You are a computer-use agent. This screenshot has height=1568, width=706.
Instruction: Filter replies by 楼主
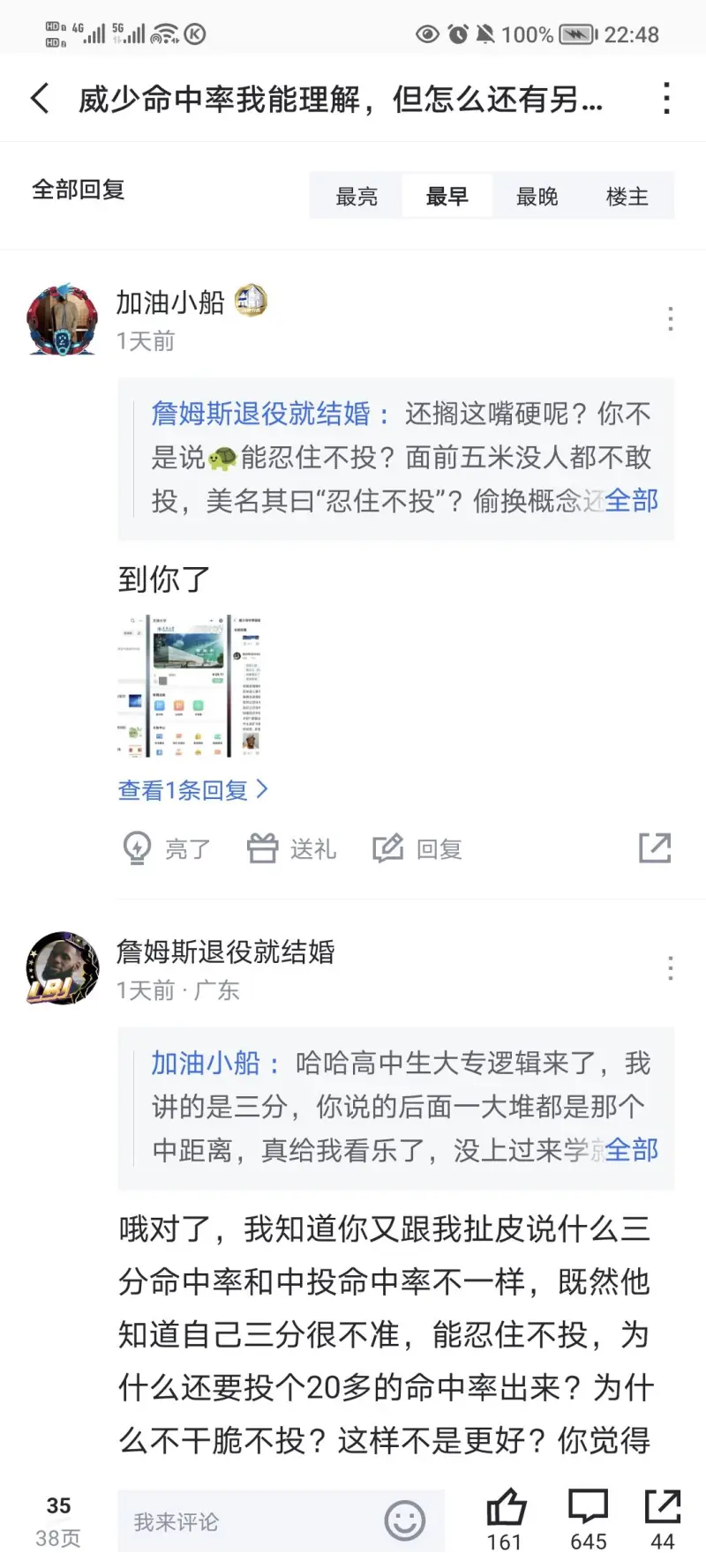point(627,196)
